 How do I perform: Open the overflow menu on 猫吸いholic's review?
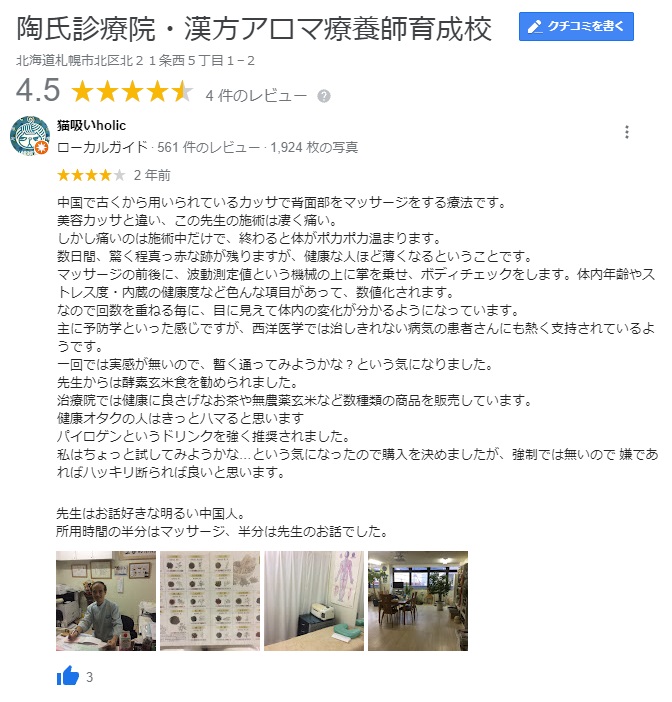point(627,132)
